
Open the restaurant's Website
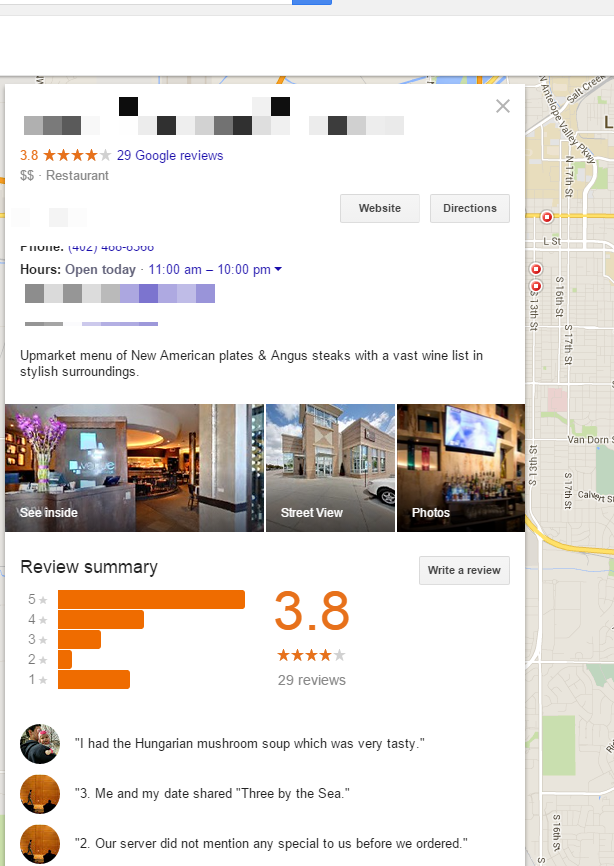379,208
